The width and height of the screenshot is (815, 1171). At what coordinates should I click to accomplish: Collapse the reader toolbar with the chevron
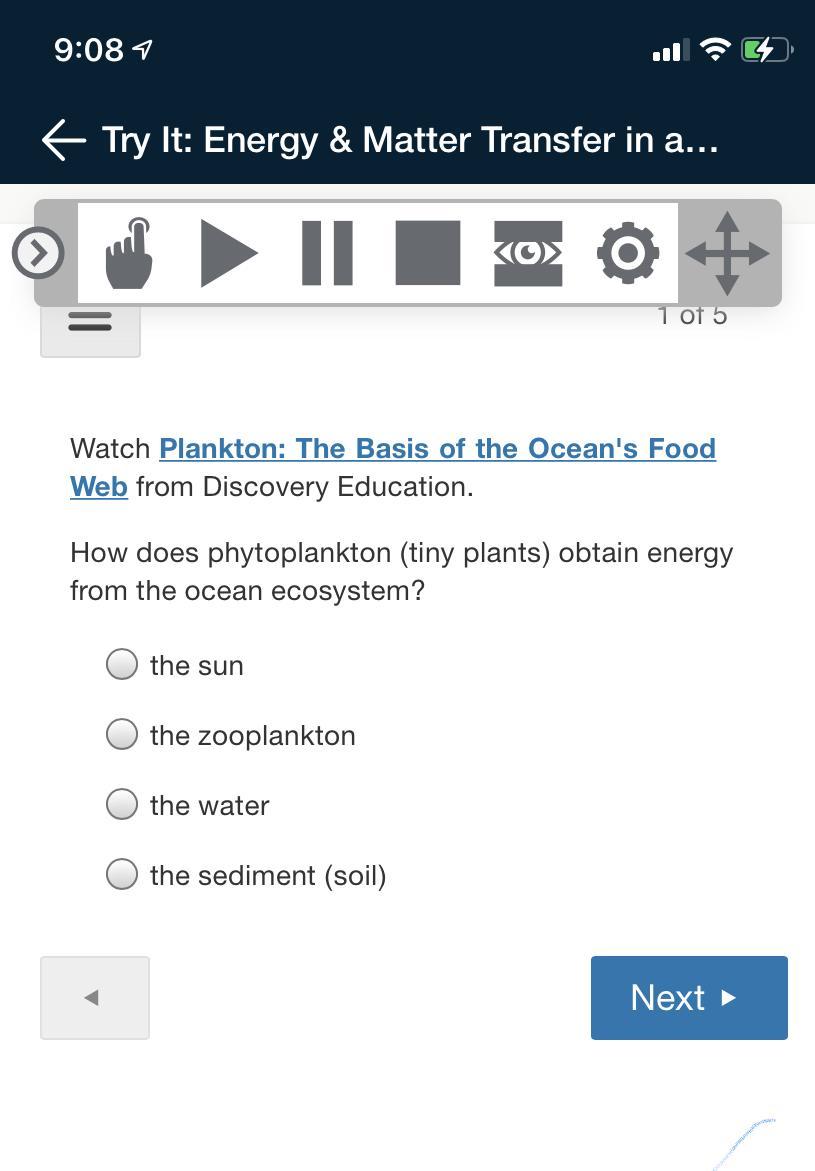tap(38, 253)
